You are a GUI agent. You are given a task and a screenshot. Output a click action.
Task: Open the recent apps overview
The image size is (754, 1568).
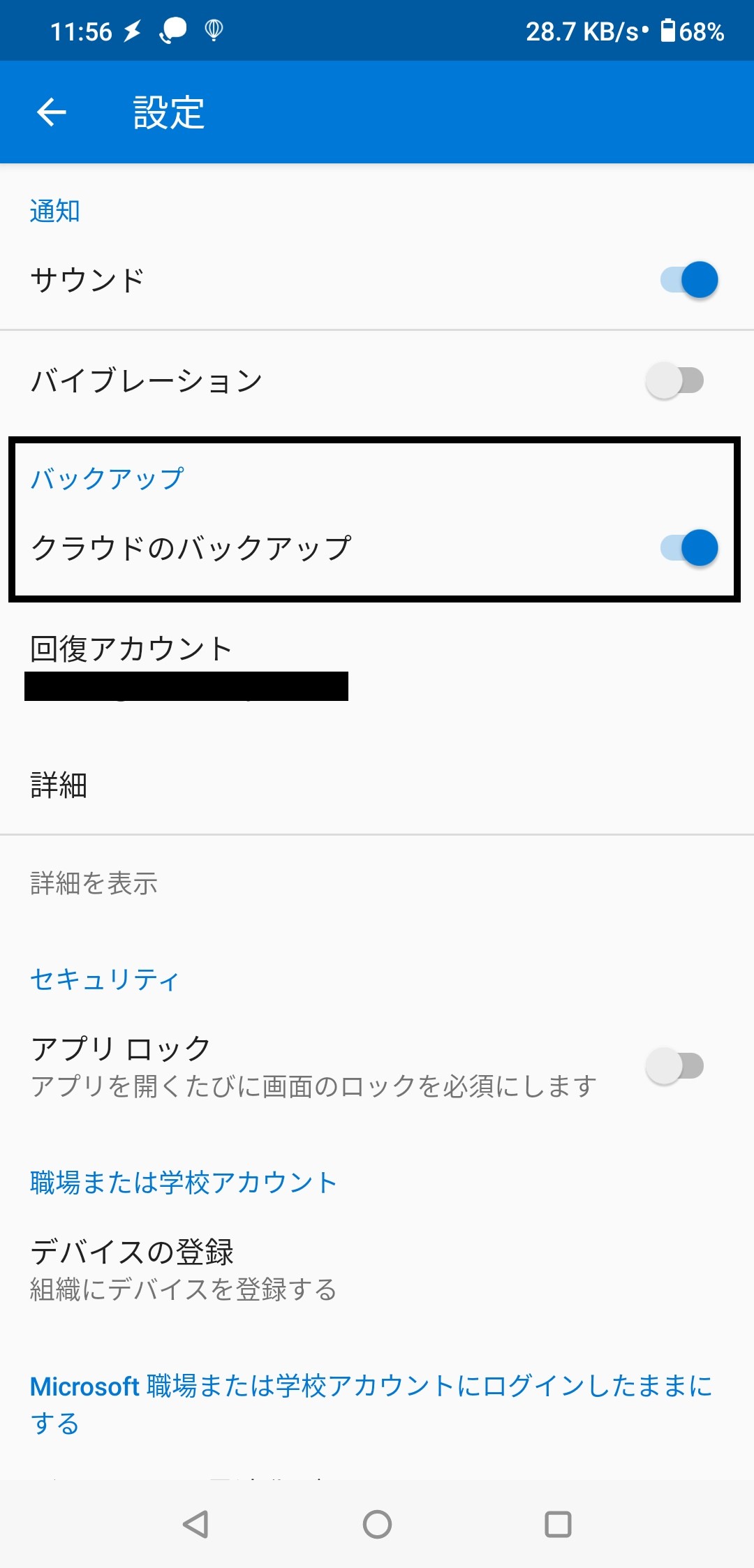558,1524
